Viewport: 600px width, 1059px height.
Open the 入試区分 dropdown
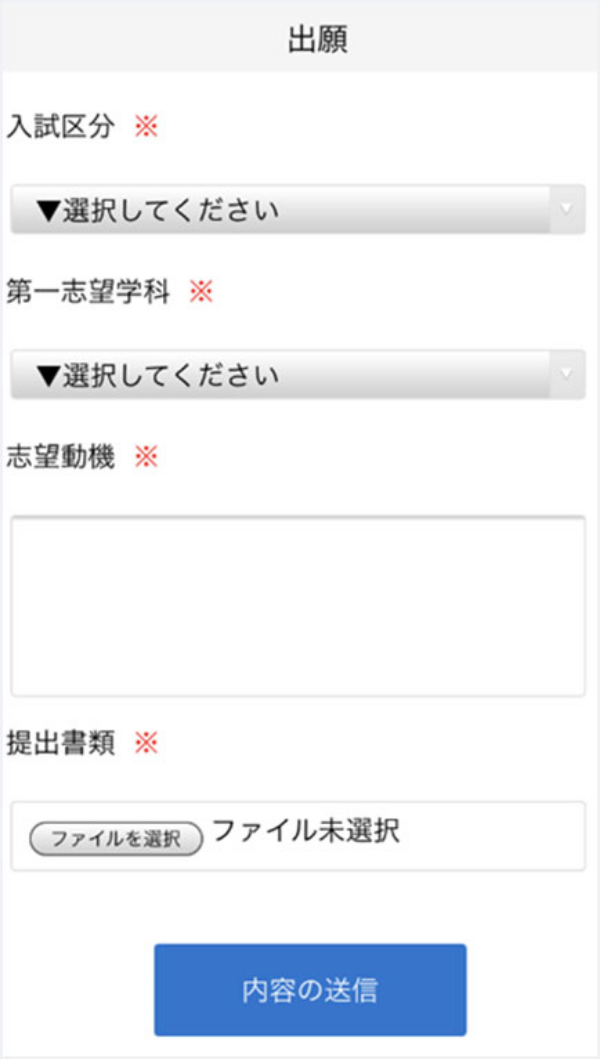[x=297, y=210]
